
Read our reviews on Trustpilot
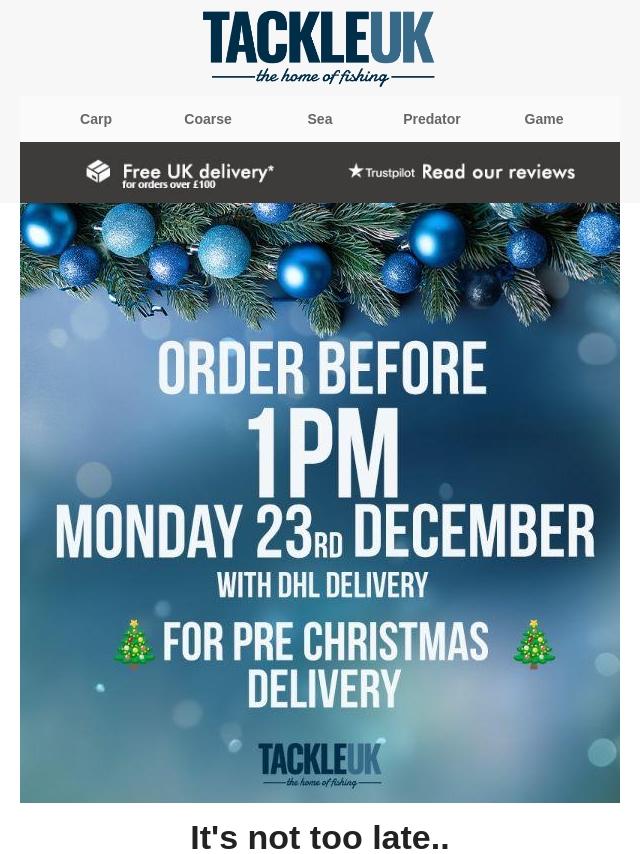462,172
